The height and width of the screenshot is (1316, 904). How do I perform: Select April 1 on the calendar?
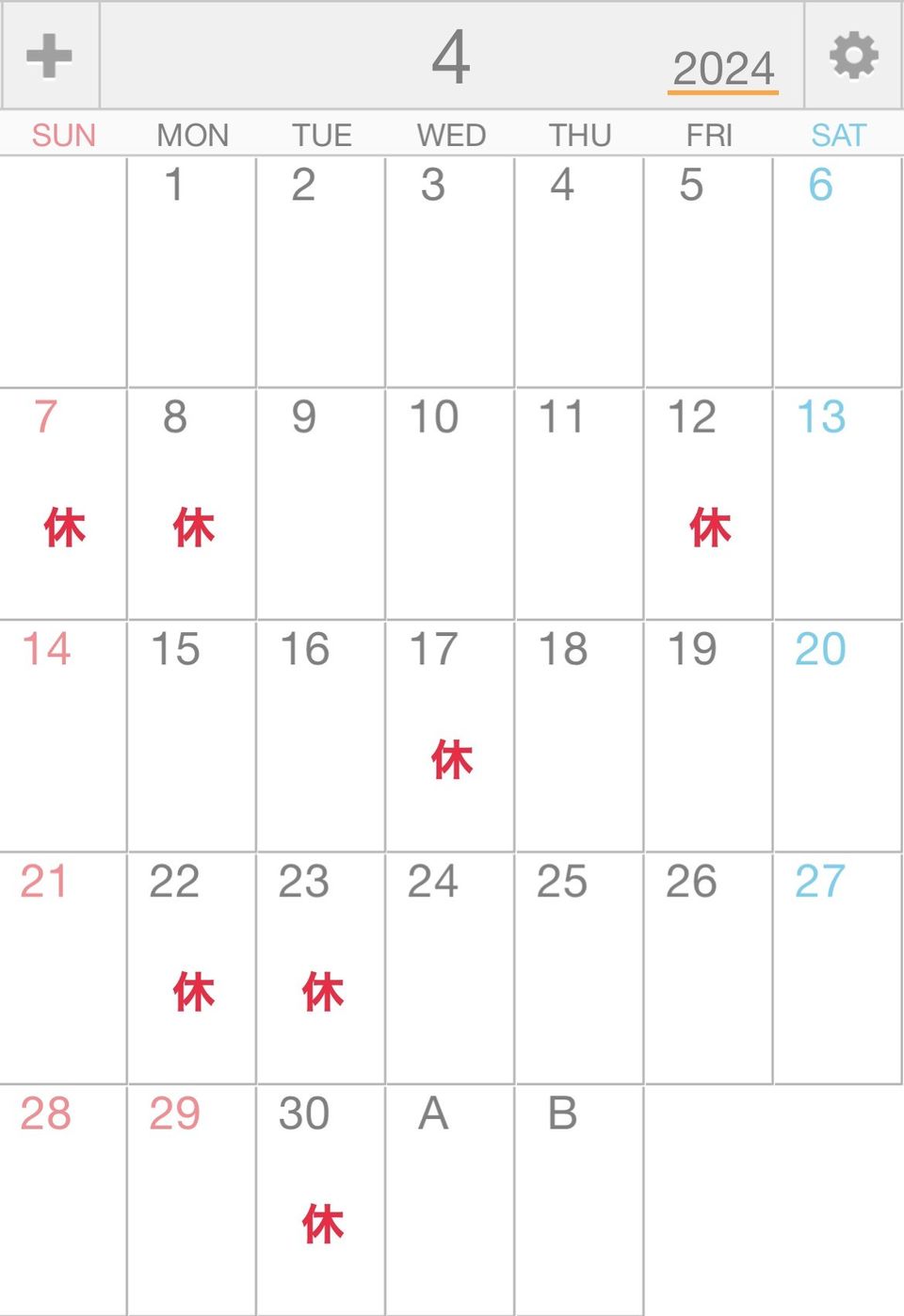pyautogui.click(x=192, y=271)
